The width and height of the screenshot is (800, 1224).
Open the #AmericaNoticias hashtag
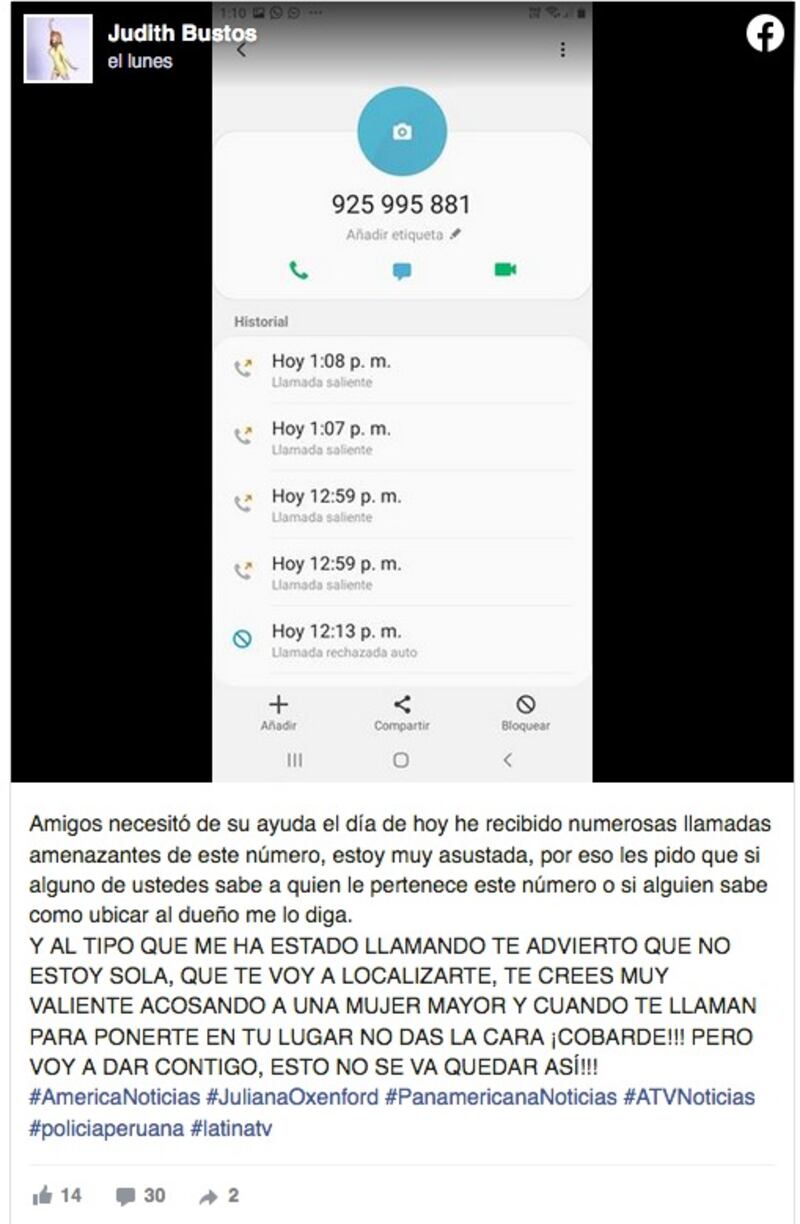coord(114,1096)
